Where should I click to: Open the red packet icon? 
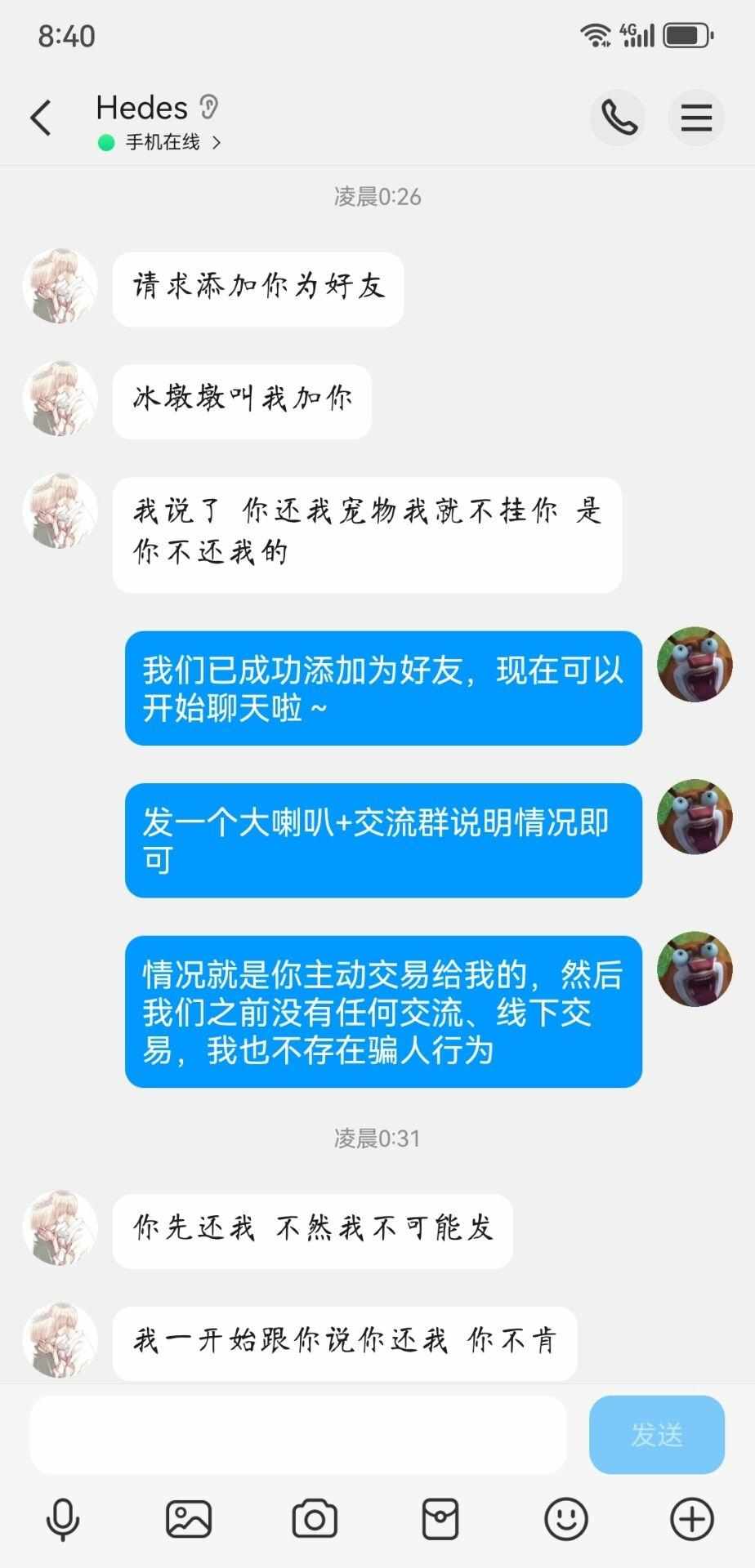(x=440, y=1520)
